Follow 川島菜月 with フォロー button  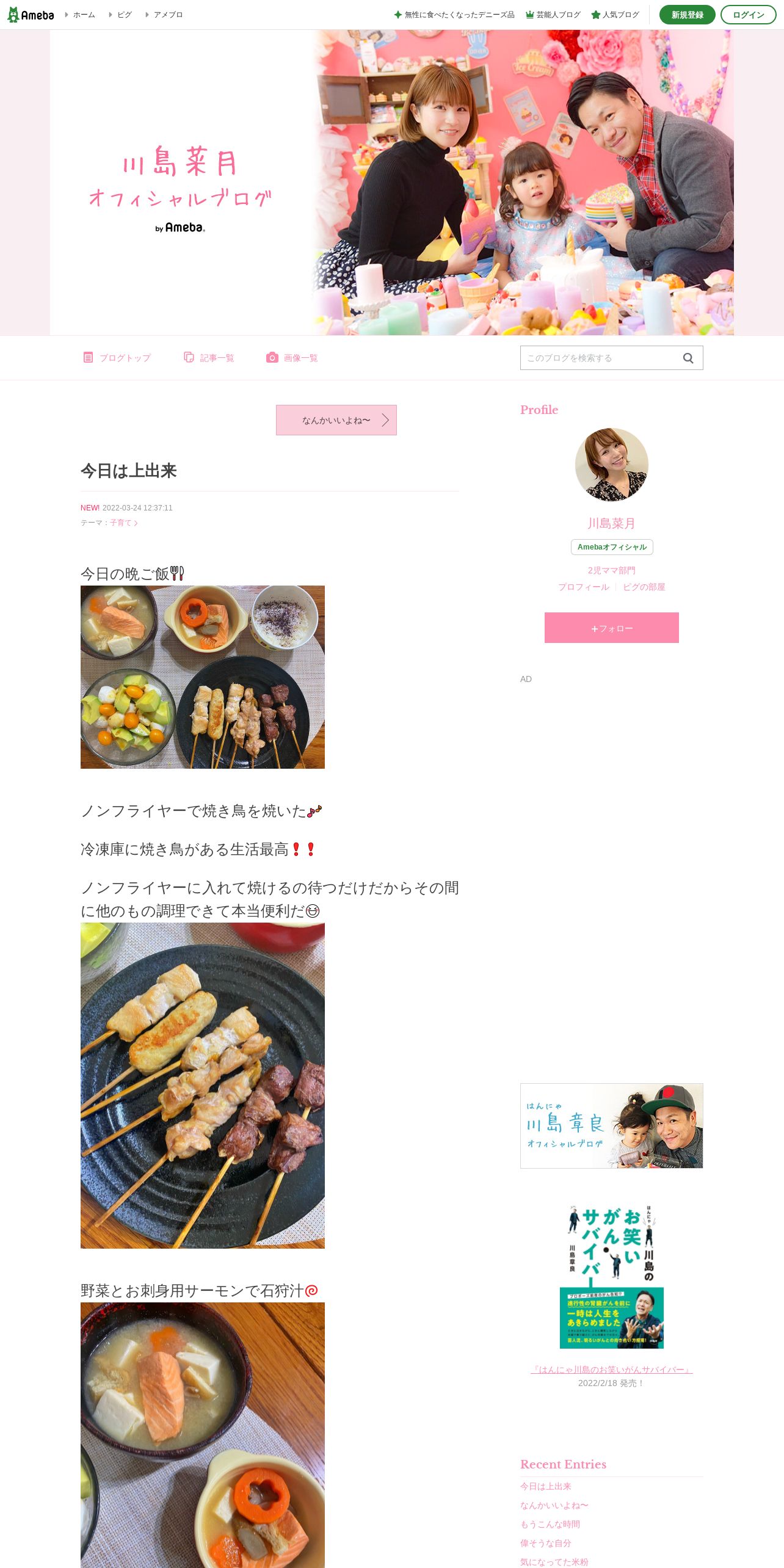tap(612, 628)
